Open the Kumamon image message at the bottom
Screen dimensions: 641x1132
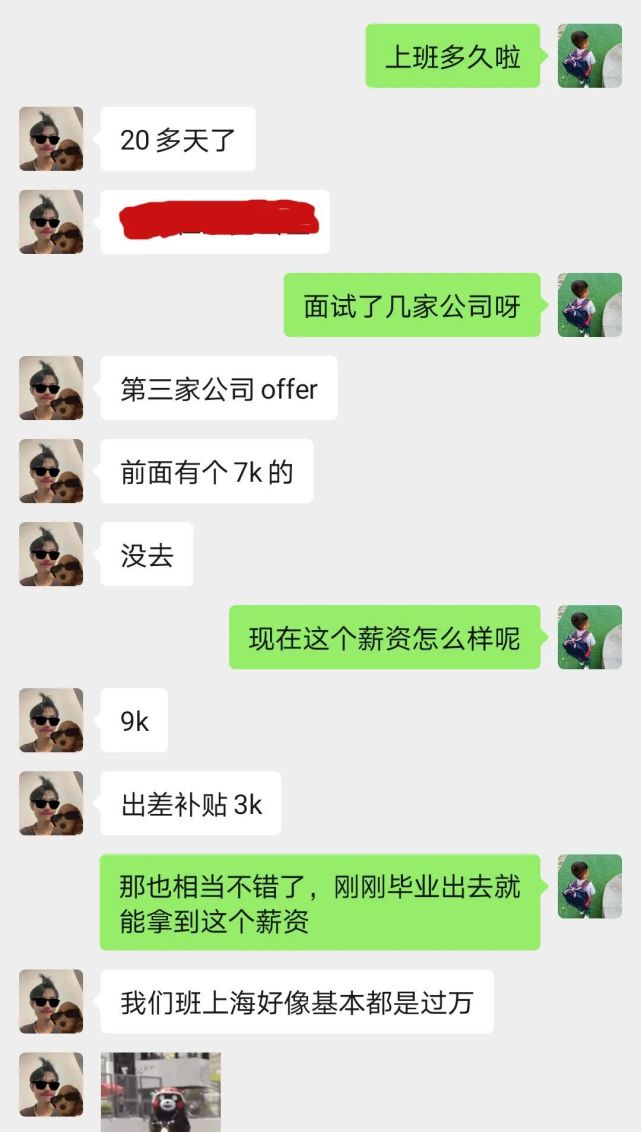(160, 1092)
